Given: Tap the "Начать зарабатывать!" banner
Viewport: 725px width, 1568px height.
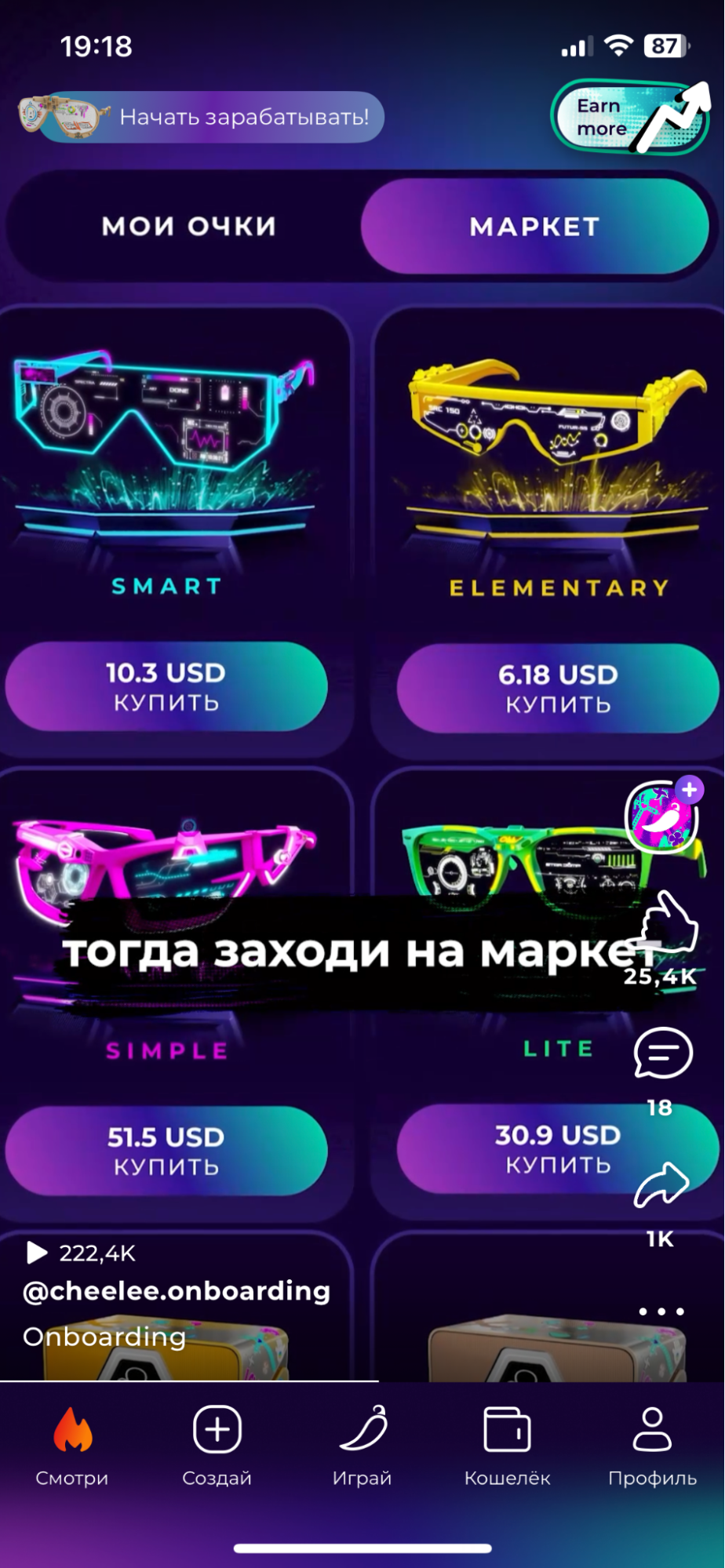Looking at the screenshot, I should tap(202, 118).
